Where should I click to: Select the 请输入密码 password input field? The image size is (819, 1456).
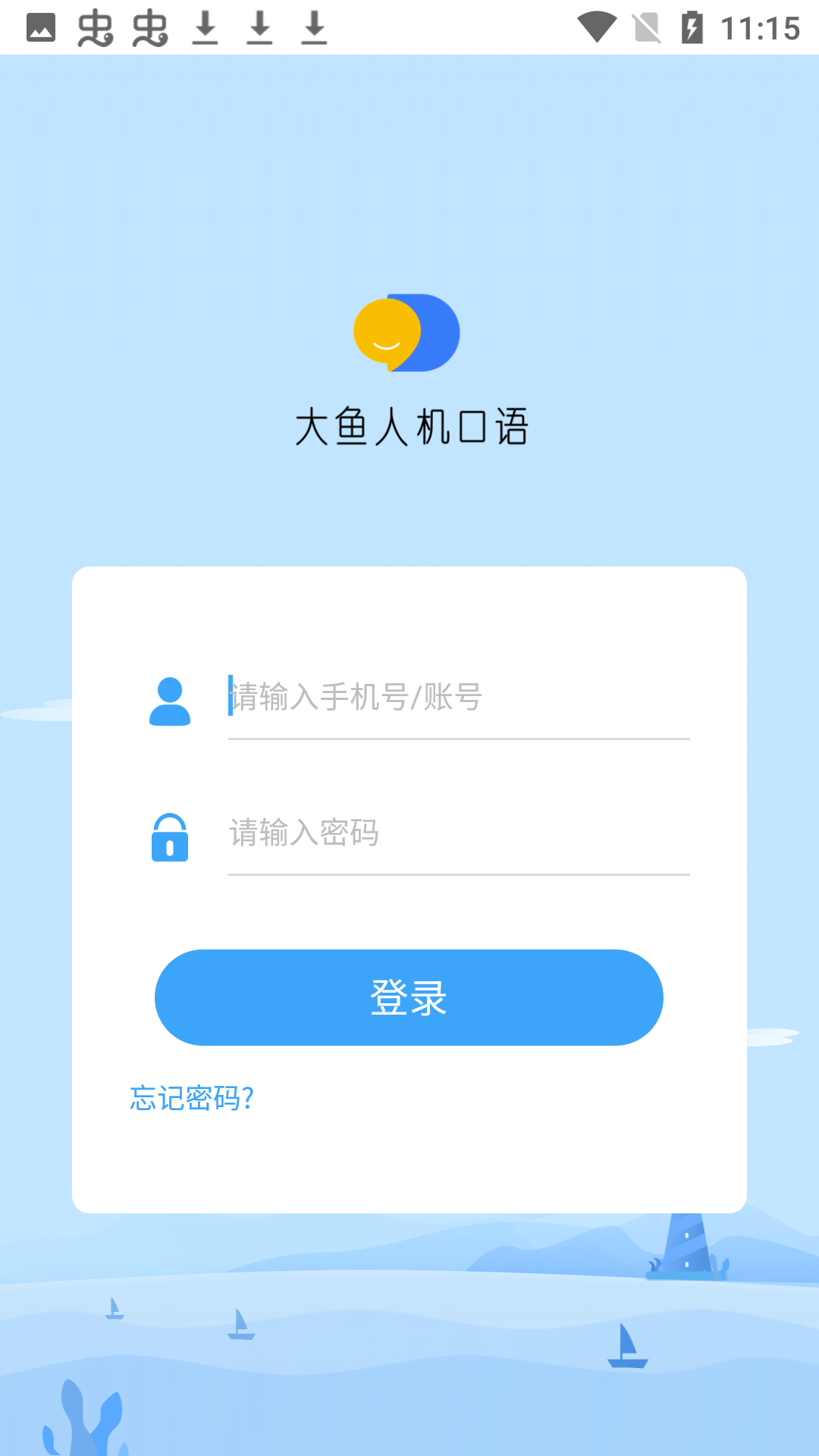458,833
